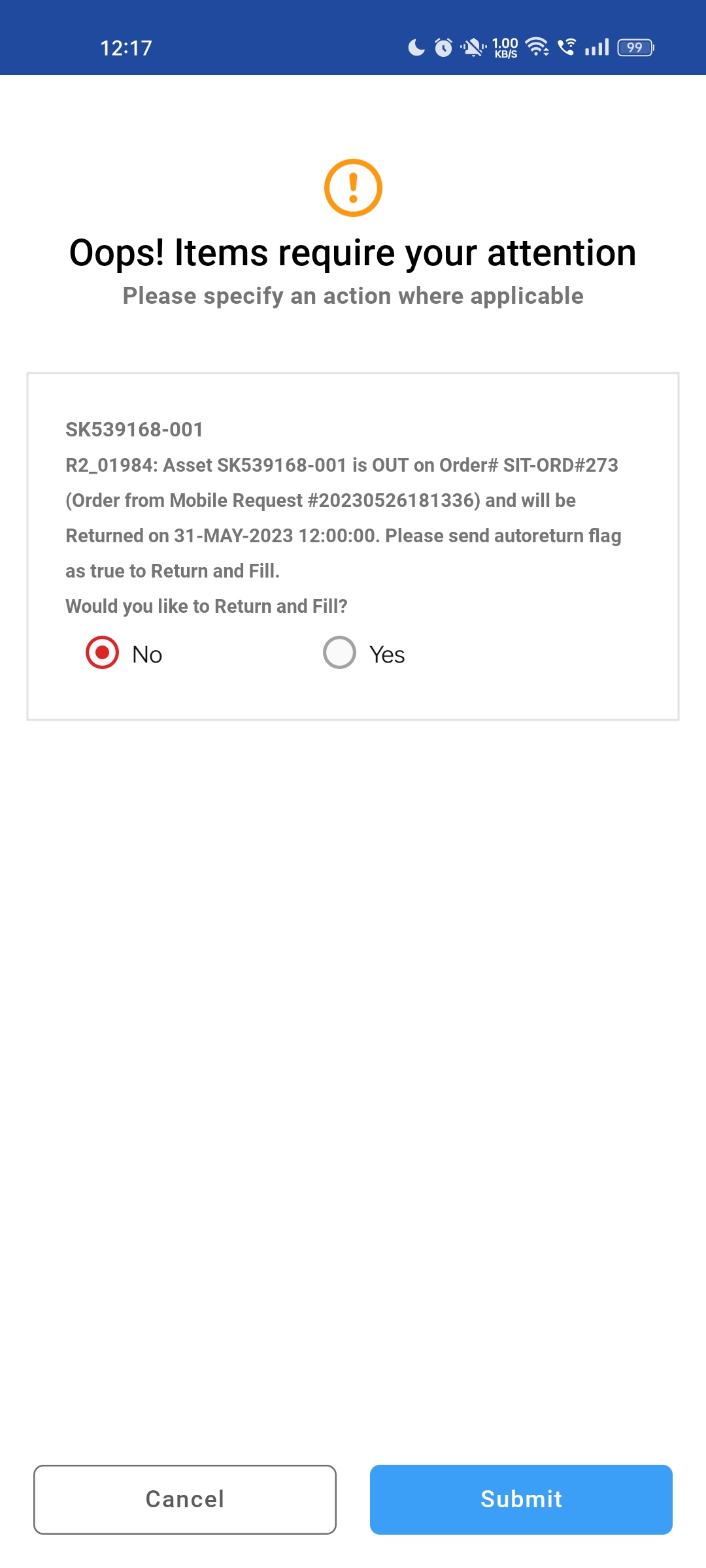Screen dimensions: 706x1568
Task: Choose Yes to Return and Fill
Action: pos(340,653)
